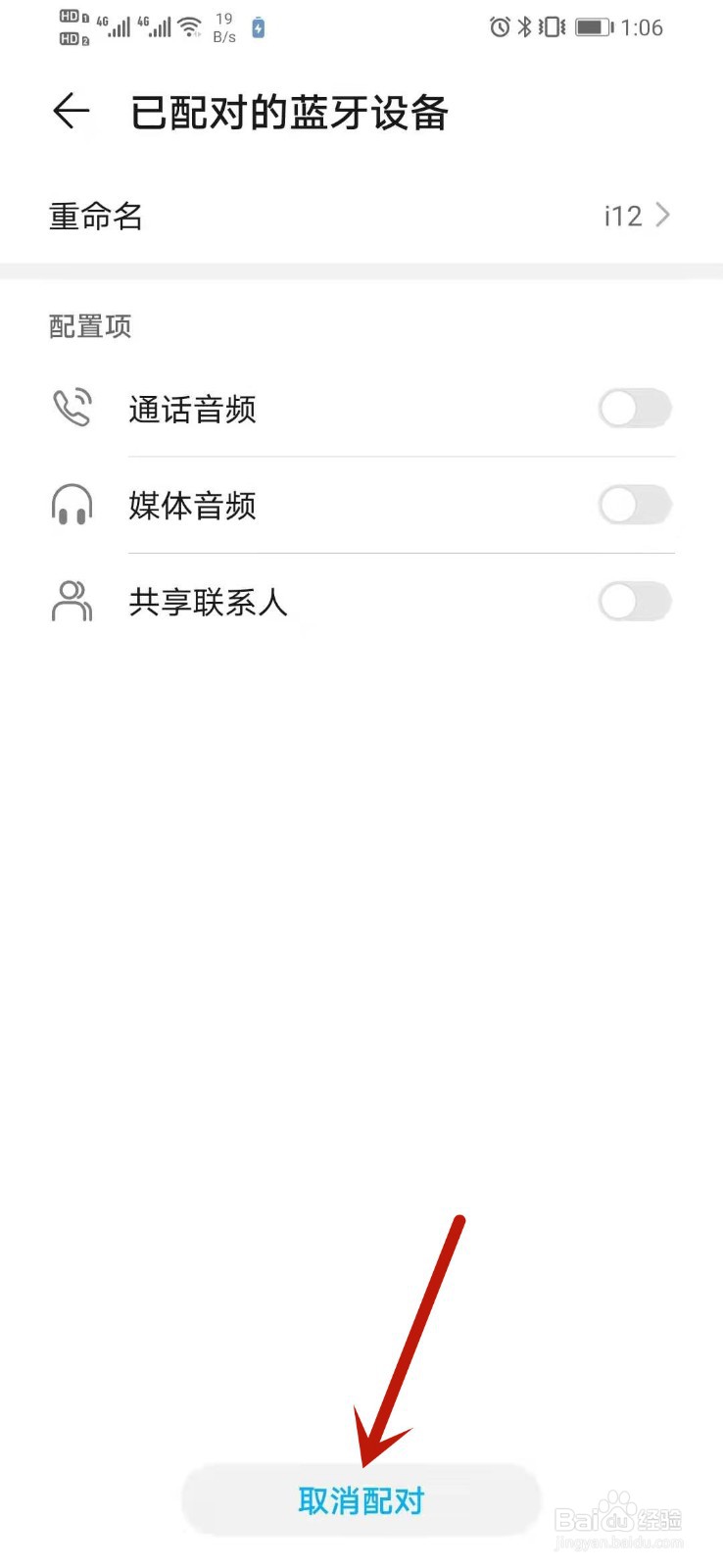The height and width of the screenshot is (1568, 723).
Task: Click the device name i12
Action: click(621, 215)
